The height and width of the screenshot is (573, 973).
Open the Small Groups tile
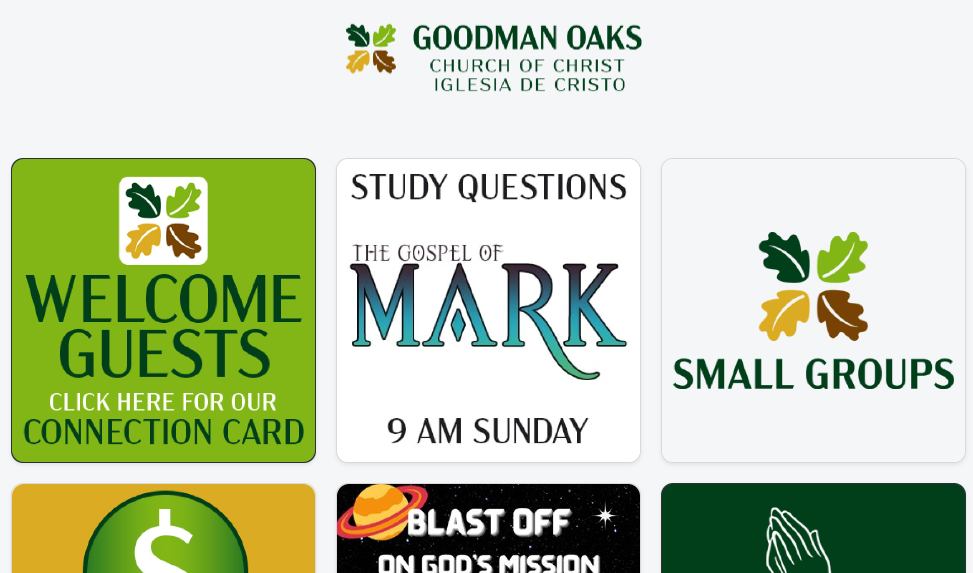(813, 310)
